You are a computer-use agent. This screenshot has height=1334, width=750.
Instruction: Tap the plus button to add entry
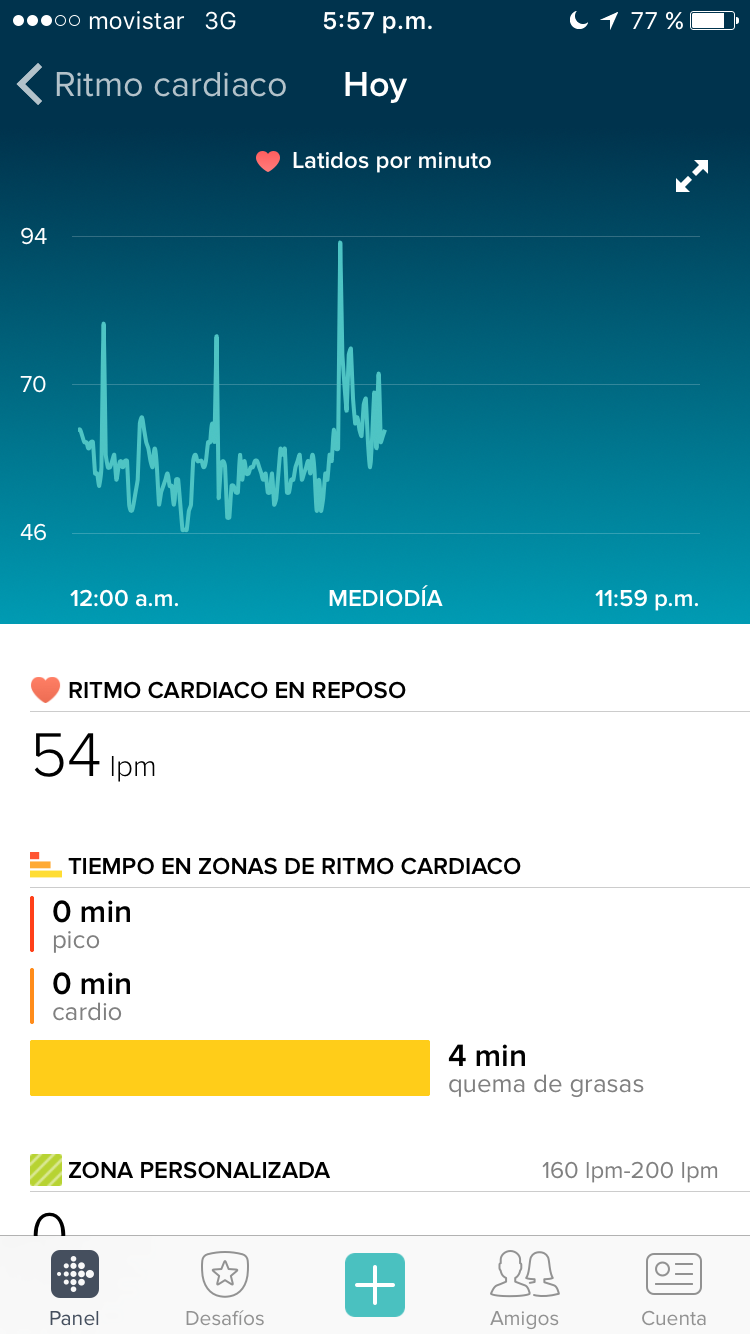pyautogui.click(x=375, y=1285)
